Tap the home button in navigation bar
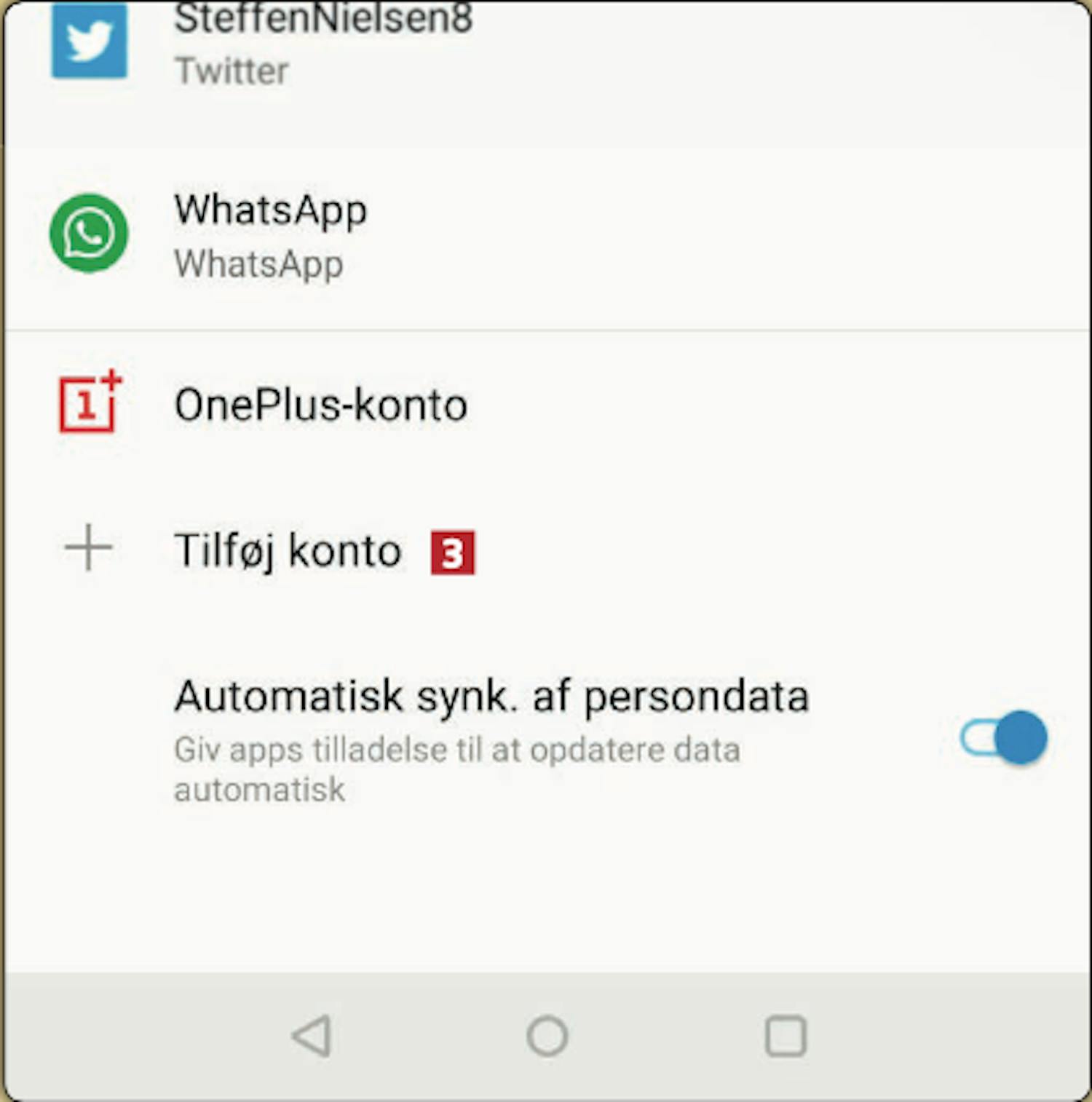 point(547,1035)
